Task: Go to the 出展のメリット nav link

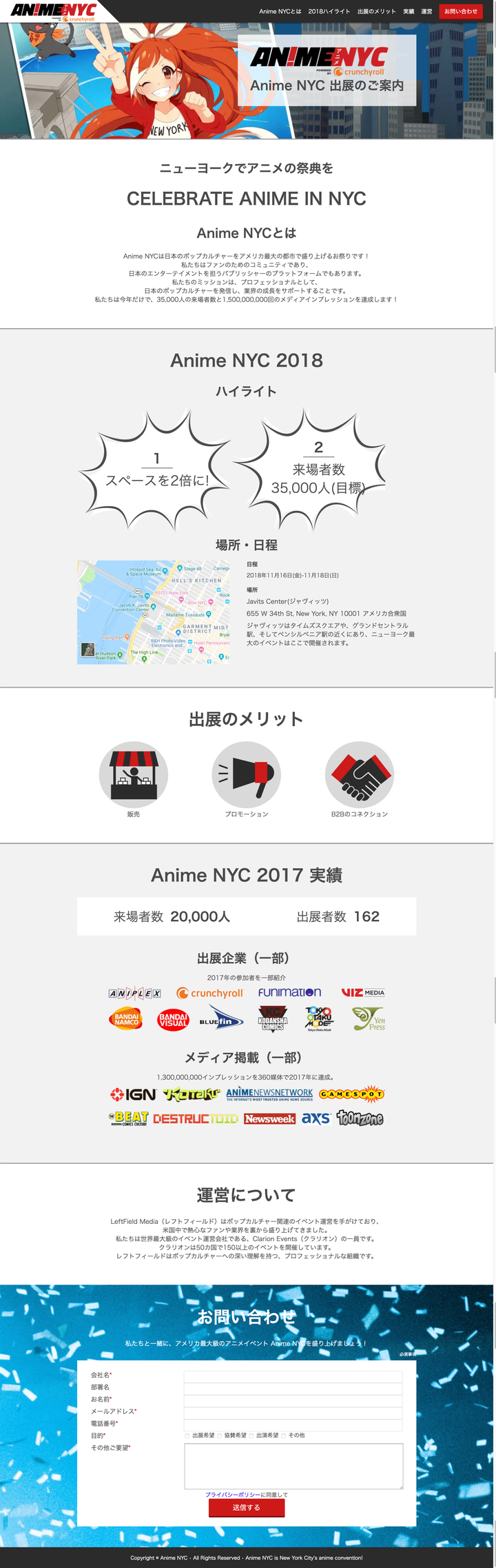Action: tap(376, 12)
